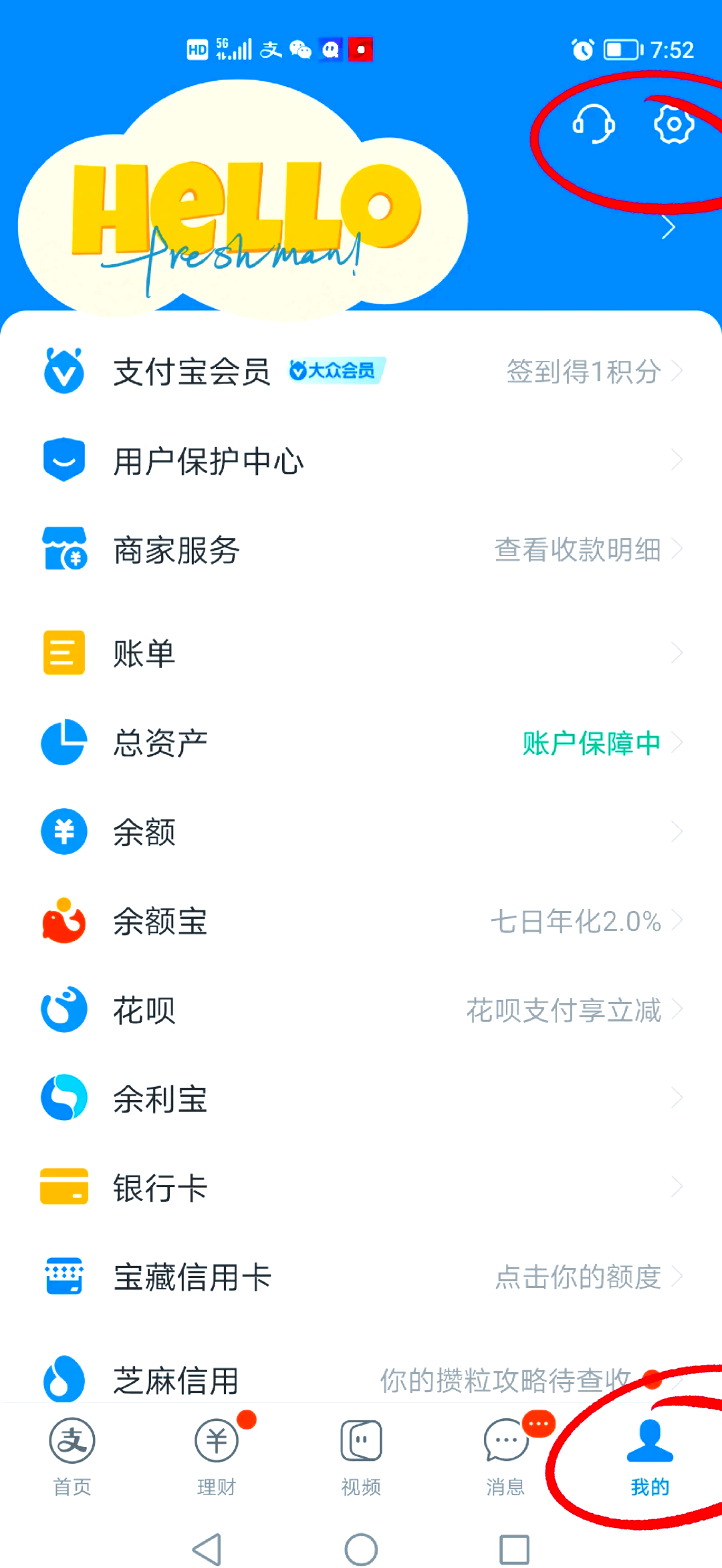
Task: Open 查看收款明细 next to 商家服务
Action: 576,550
